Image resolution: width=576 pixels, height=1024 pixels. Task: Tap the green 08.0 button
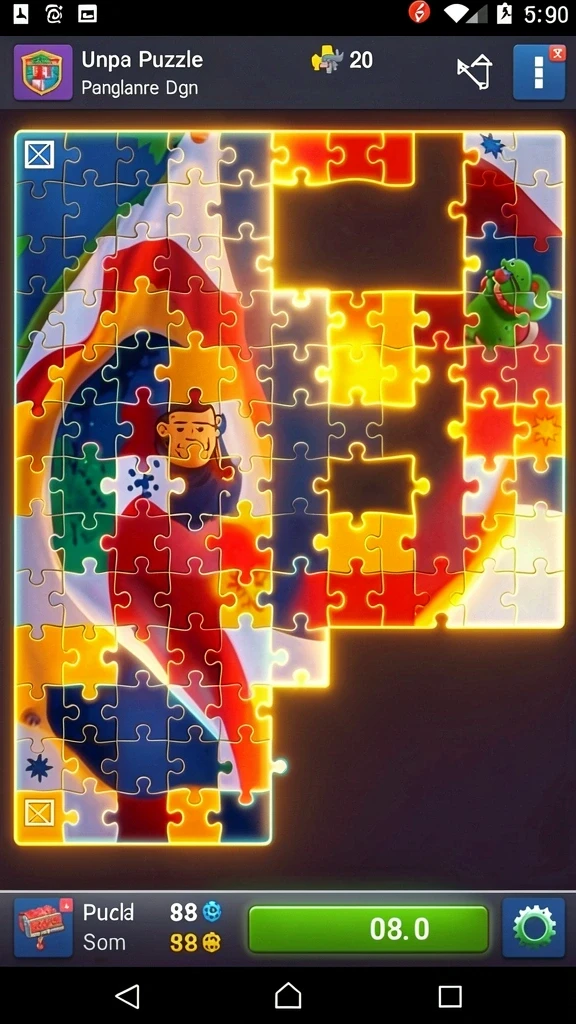coord(368,929)
